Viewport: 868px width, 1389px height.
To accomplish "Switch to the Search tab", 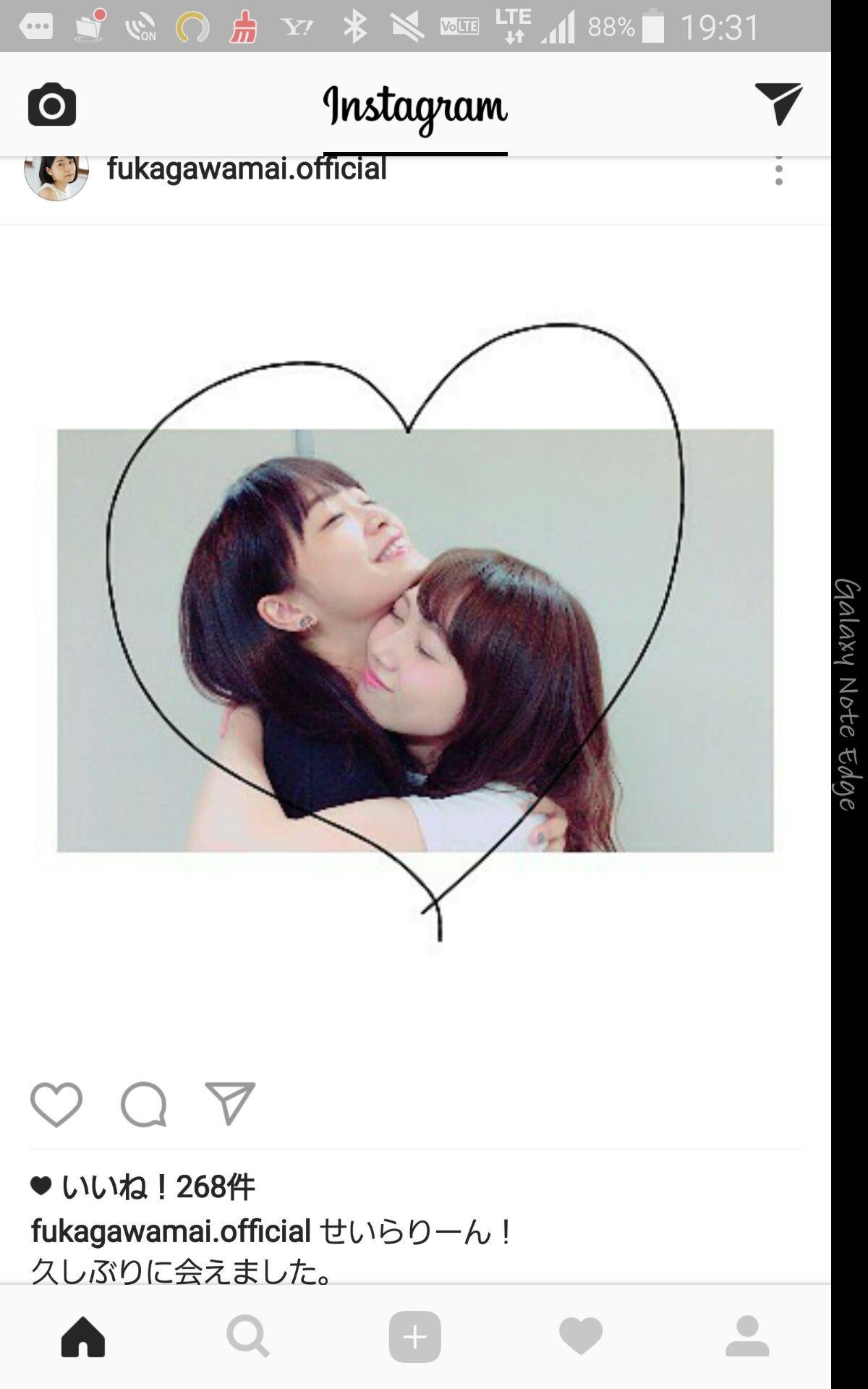I will tap(248, 1336).
